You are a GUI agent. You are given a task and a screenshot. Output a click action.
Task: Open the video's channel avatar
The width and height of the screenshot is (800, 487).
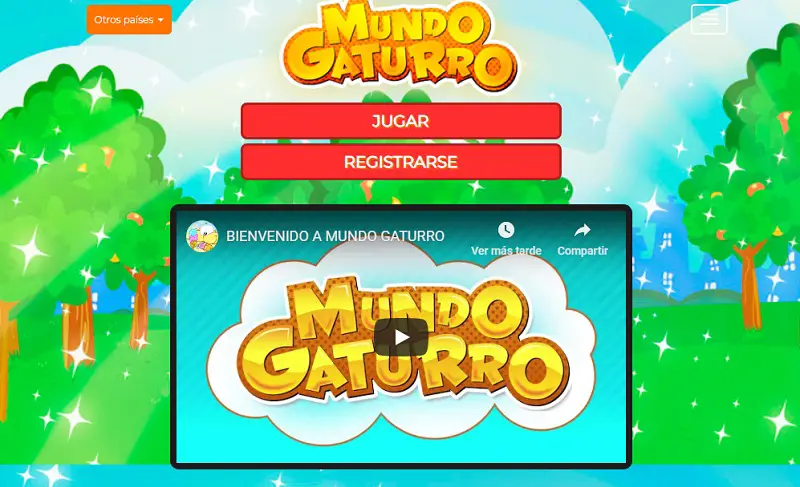tap(202, 236)
